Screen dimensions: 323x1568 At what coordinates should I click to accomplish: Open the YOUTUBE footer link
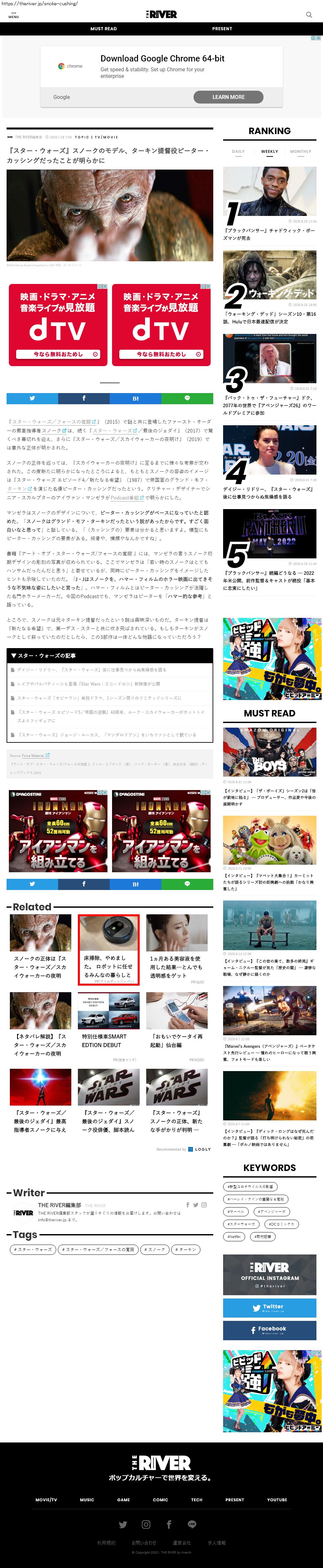point(277,1500)
